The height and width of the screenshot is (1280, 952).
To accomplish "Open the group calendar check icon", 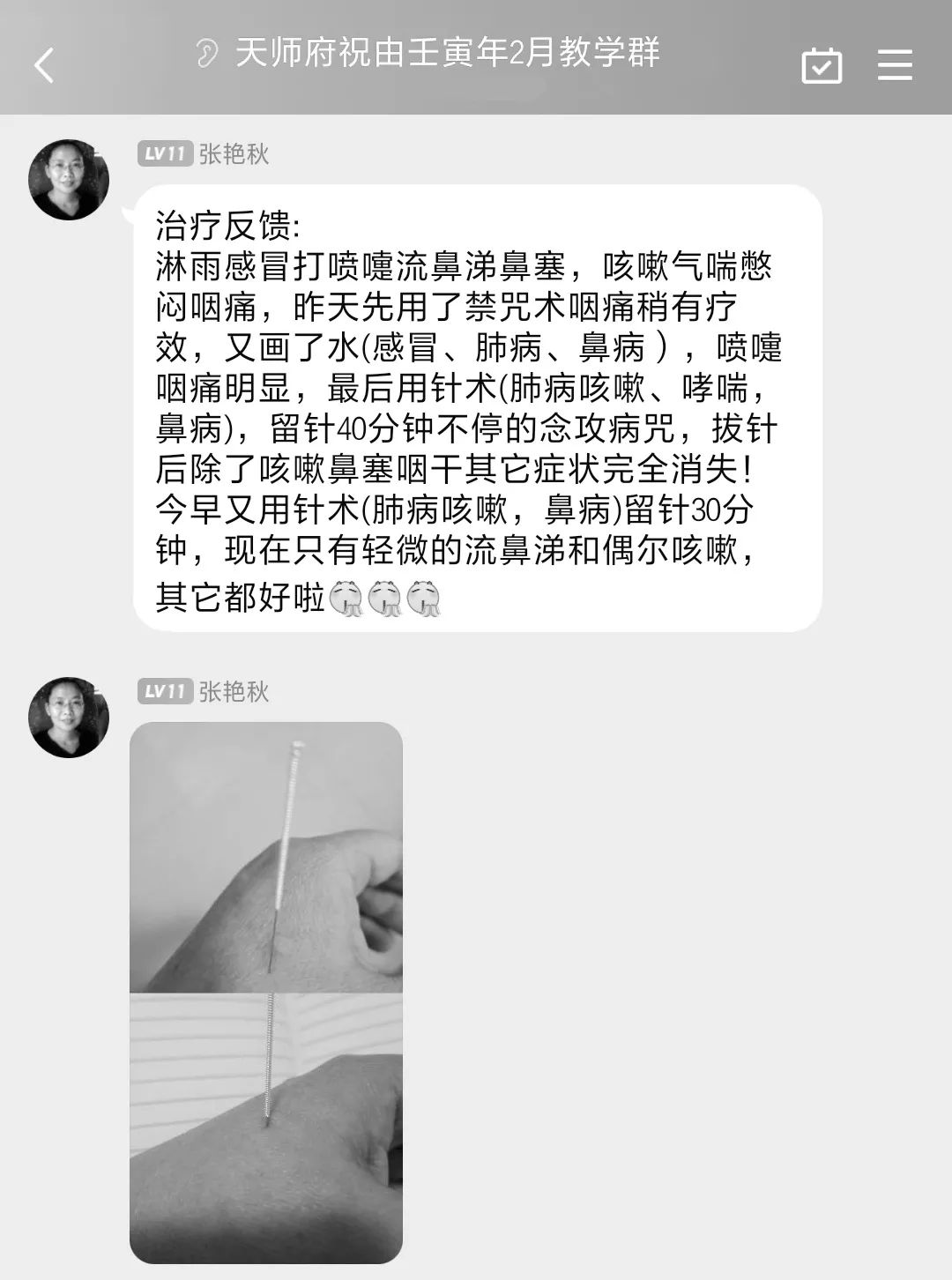I will click(x=822, y=65).
